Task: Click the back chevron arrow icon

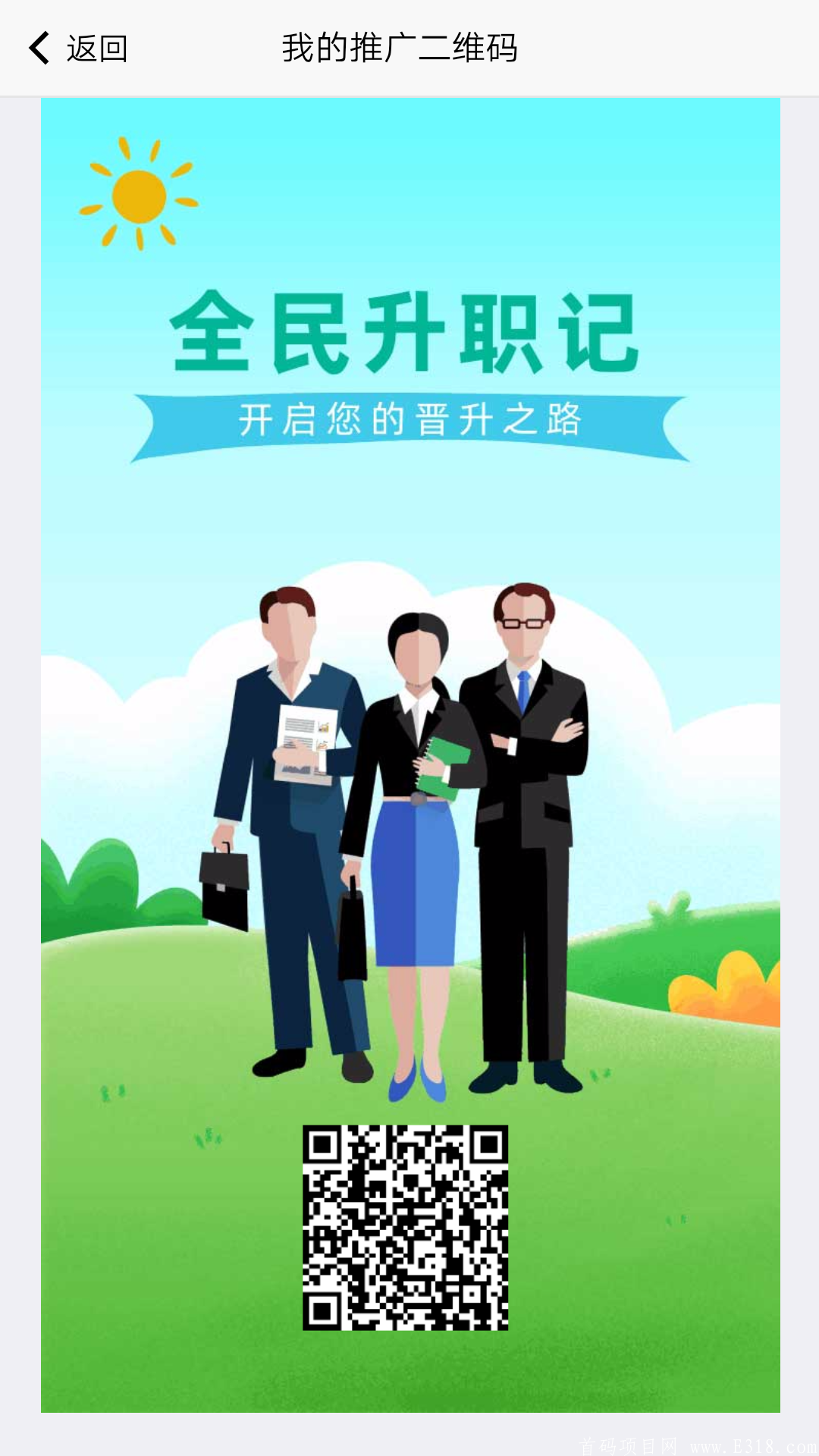Action: coord(38,47)
